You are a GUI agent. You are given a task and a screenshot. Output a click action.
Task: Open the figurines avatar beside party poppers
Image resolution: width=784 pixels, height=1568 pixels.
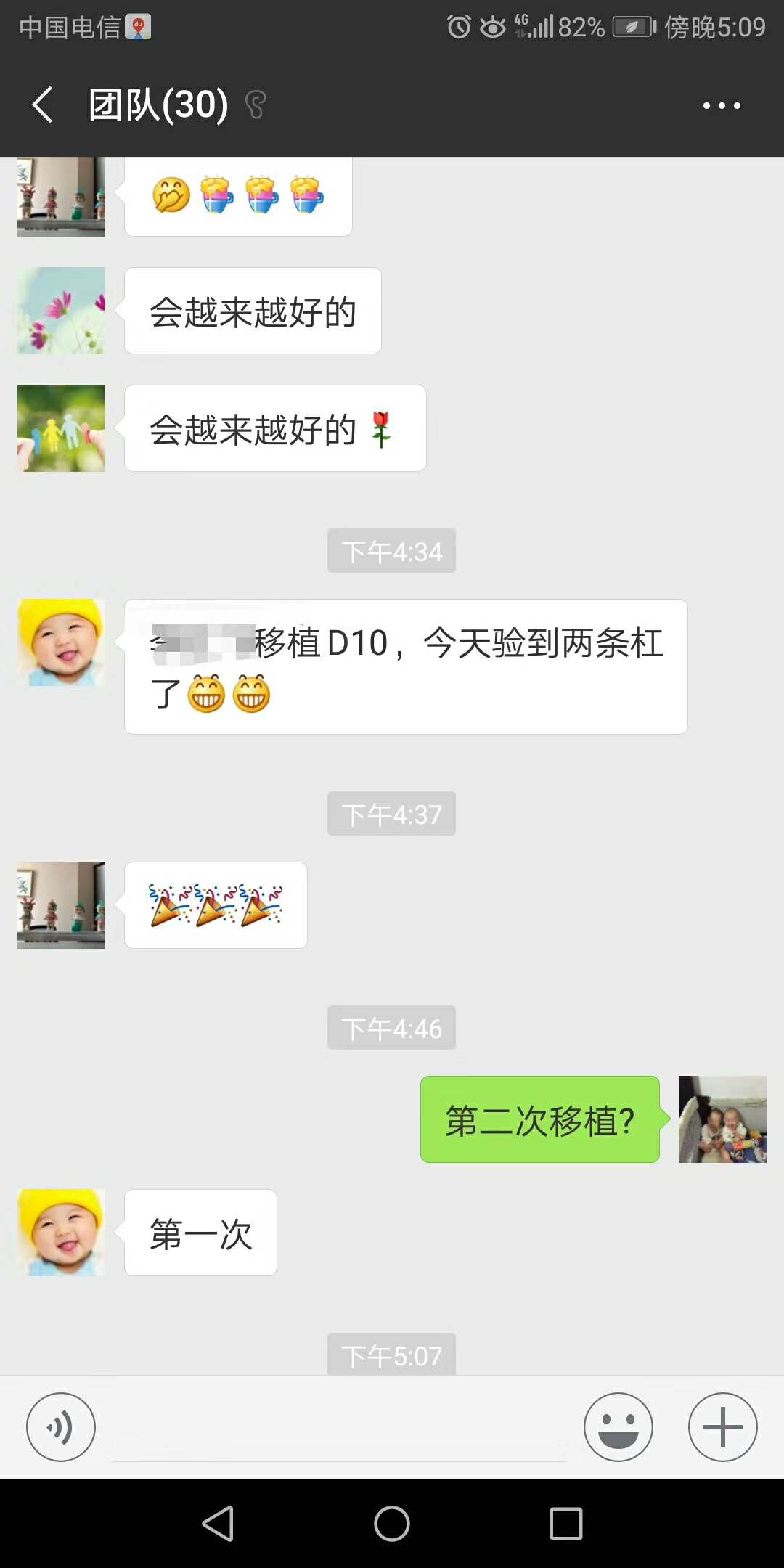[61, 905]
